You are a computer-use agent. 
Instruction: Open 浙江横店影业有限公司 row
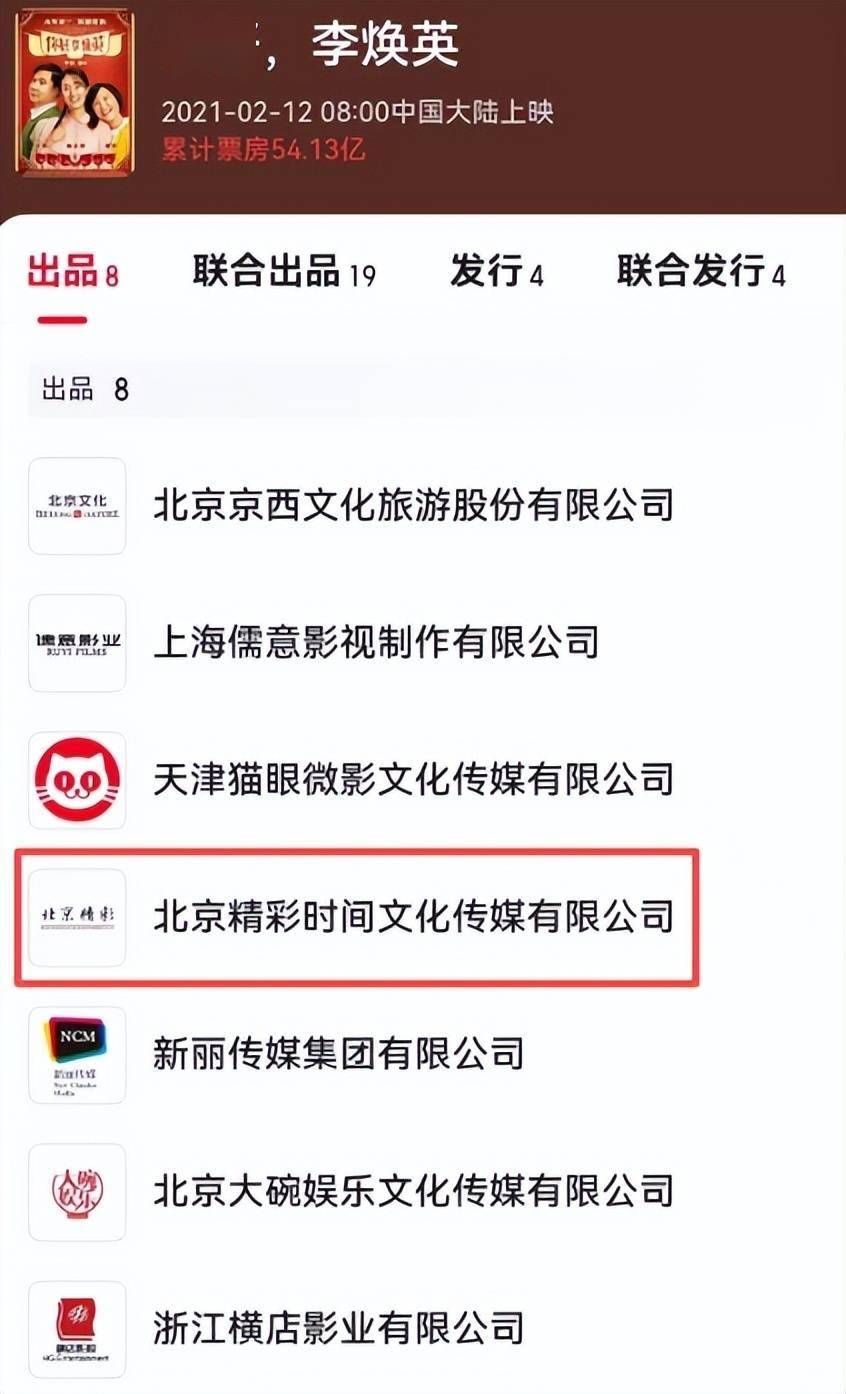point(338,1328)
